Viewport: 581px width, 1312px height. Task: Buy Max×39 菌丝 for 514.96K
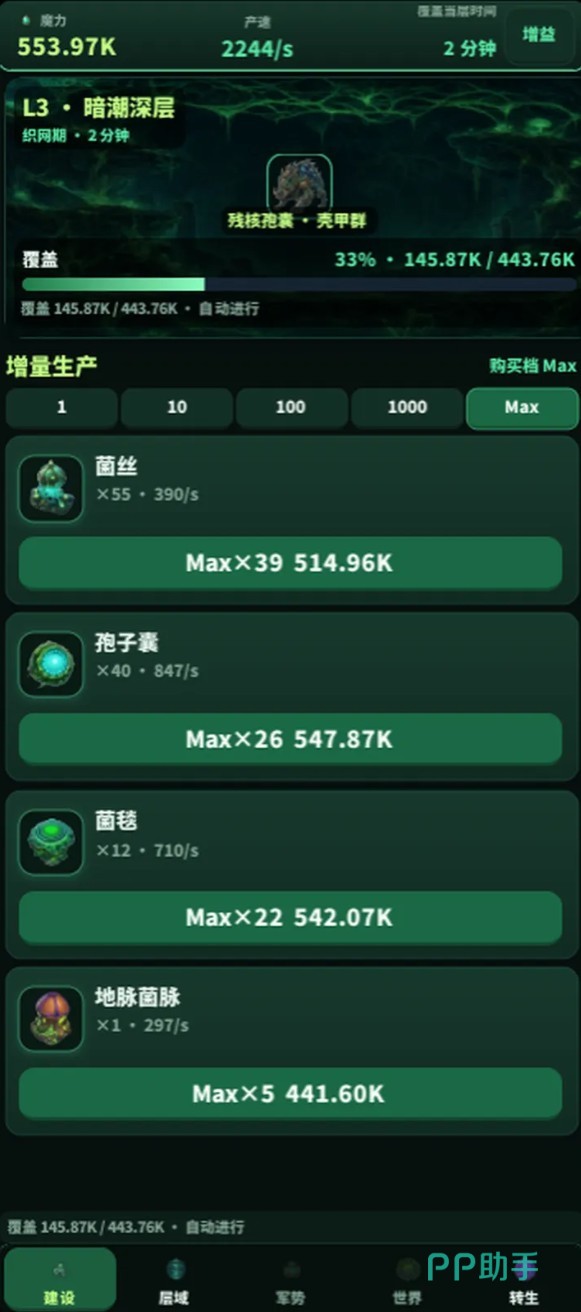(290, 563)
